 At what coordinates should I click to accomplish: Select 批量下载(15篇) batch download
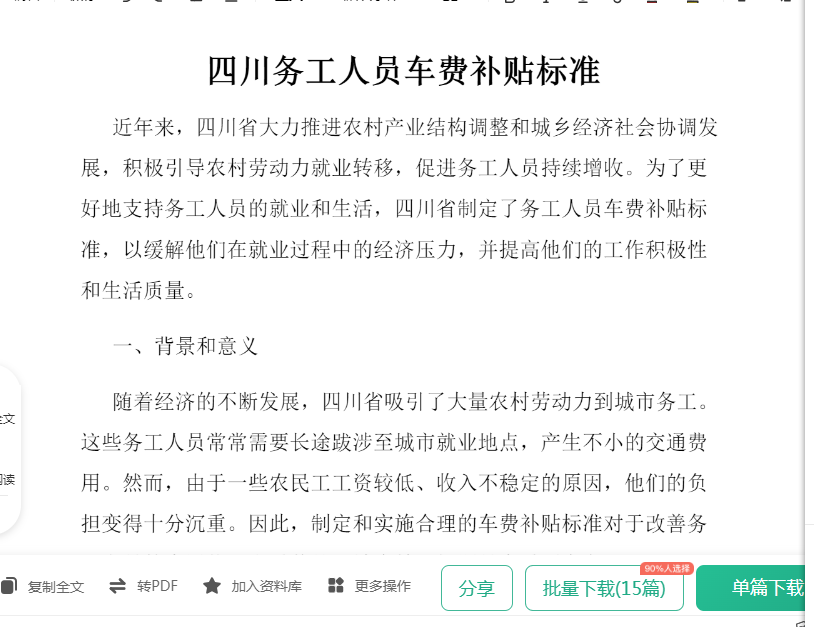(x=604, y=588)
